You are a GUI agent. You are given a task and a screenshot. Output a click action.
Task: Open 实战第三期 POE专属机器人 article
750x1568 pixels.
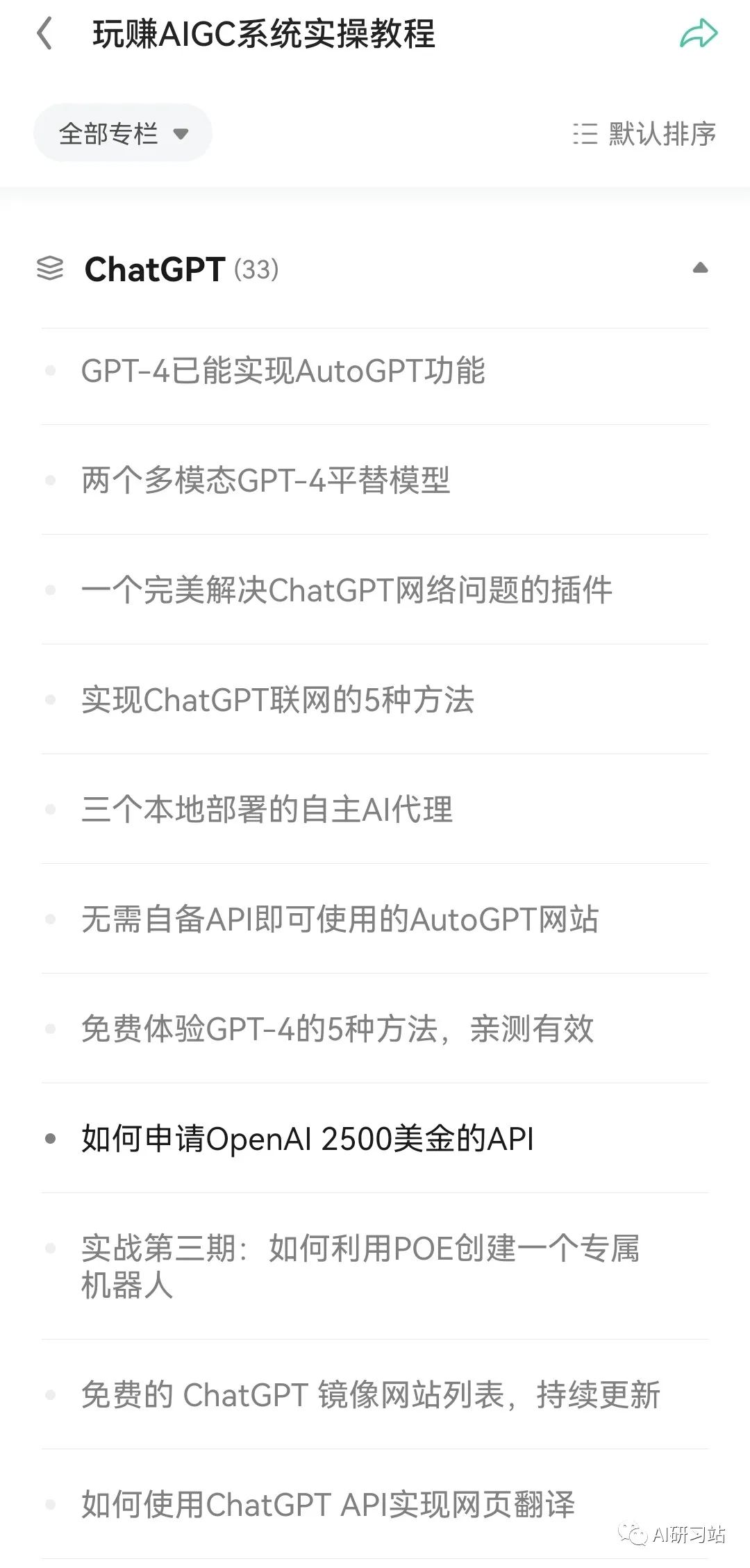pos(375,1266)
